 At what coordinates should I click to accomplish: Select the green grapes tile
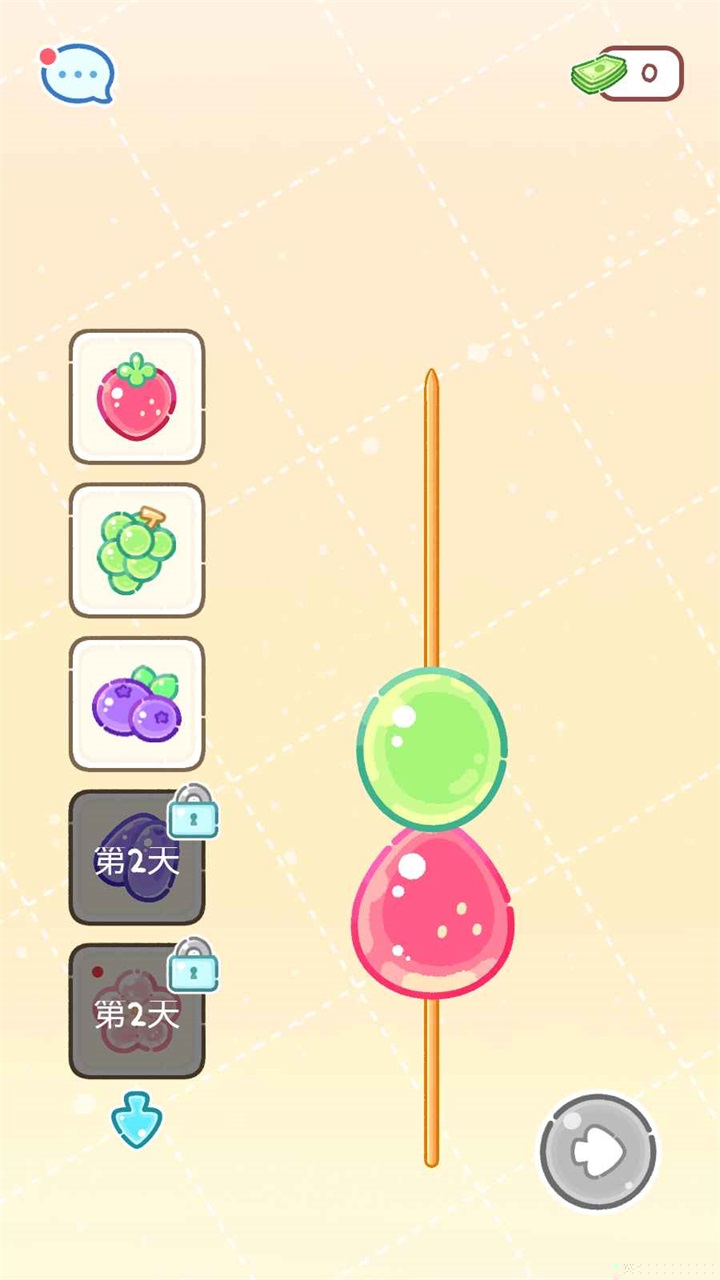[x=137, y=551]
